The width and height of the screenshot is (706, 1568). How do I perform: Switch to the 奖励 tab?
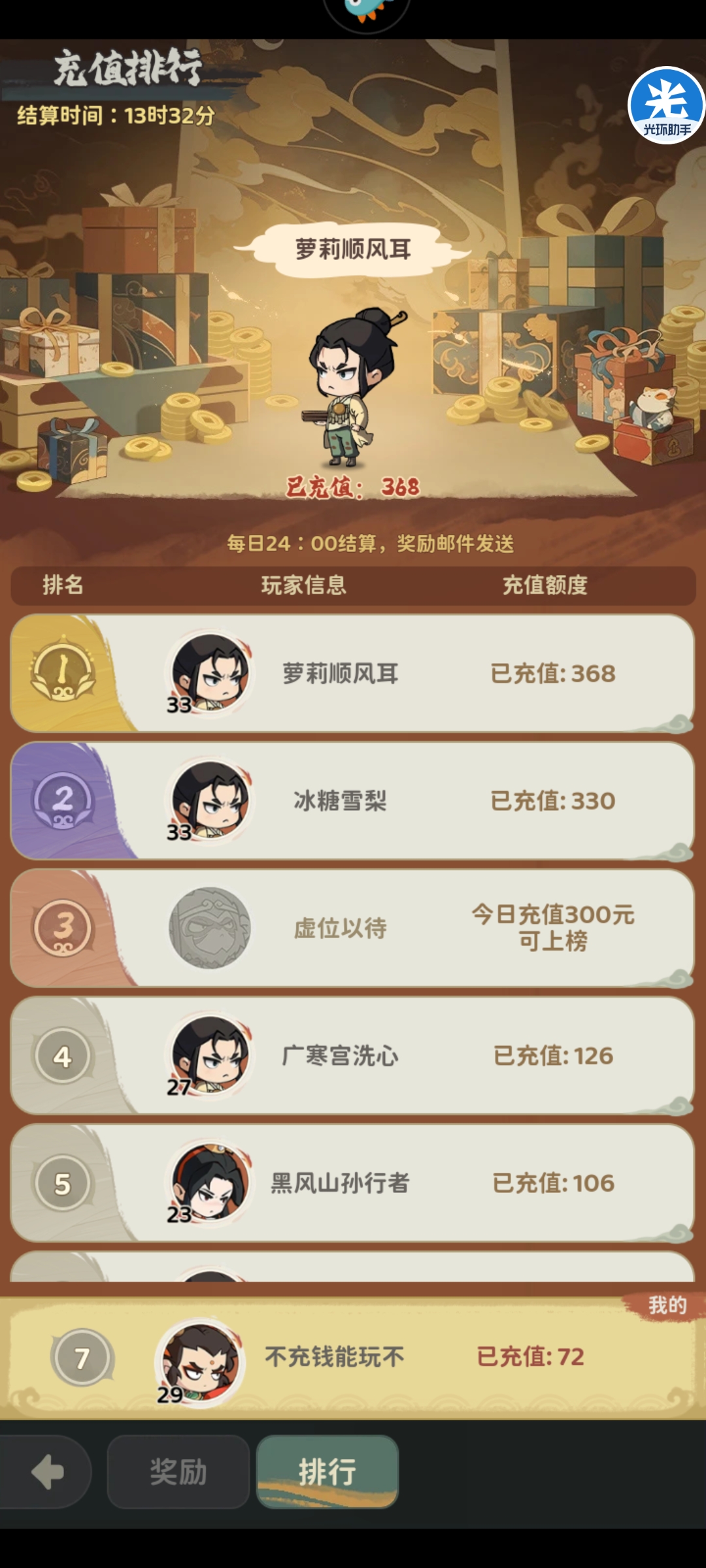coord(178,1473)
